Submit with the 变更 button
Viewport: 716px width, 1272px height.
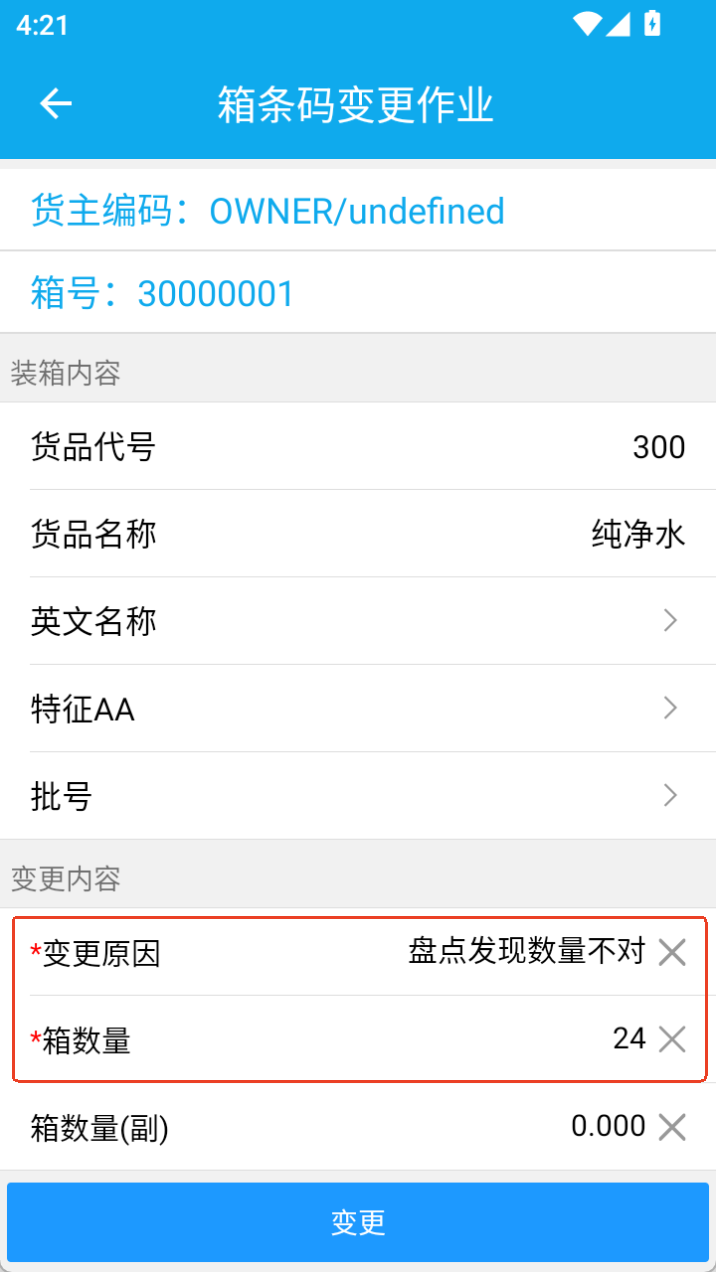(x=358, y=1222)
